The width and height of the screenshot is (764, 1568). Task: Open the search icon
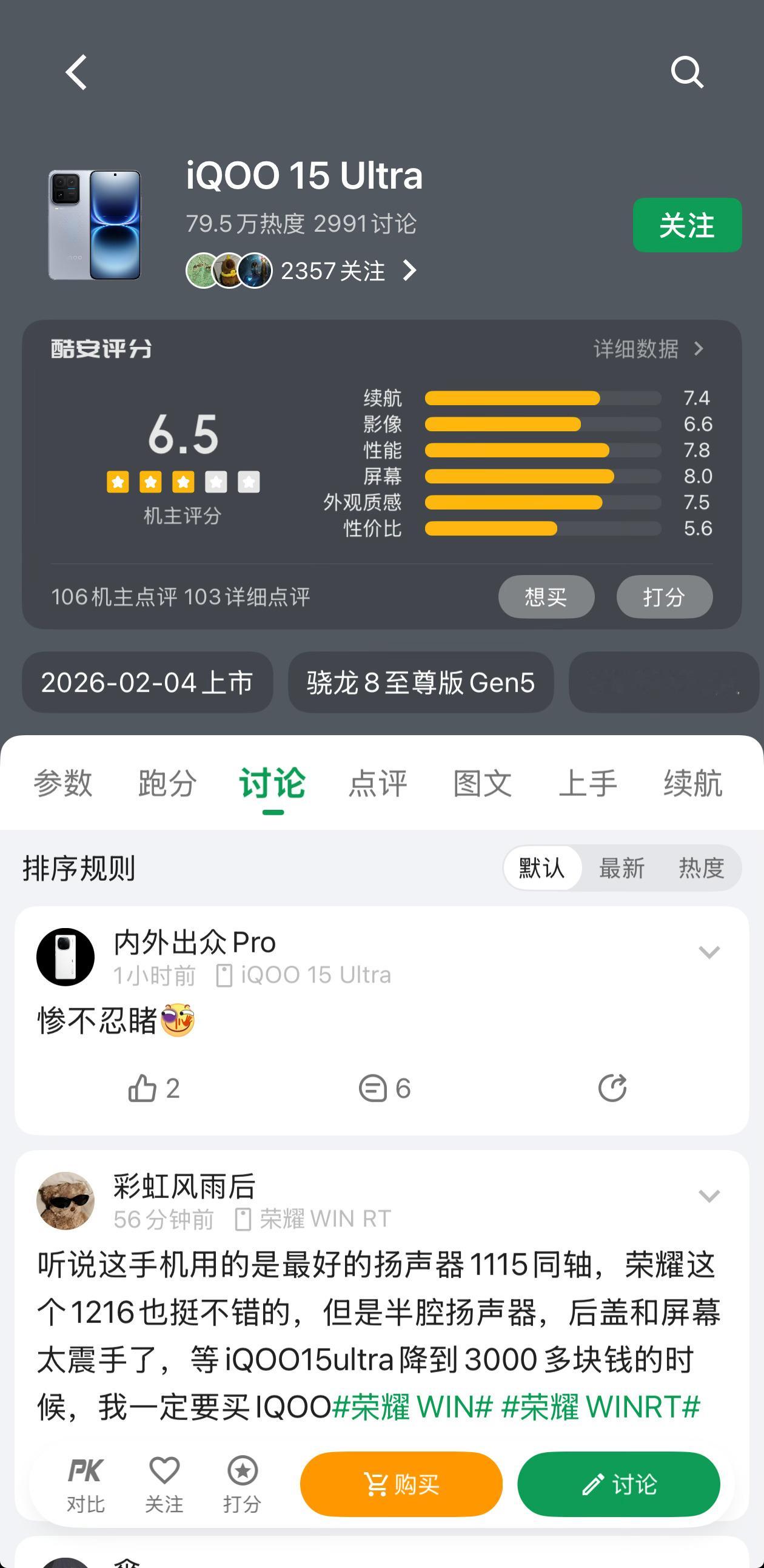[x=687, y=72]
